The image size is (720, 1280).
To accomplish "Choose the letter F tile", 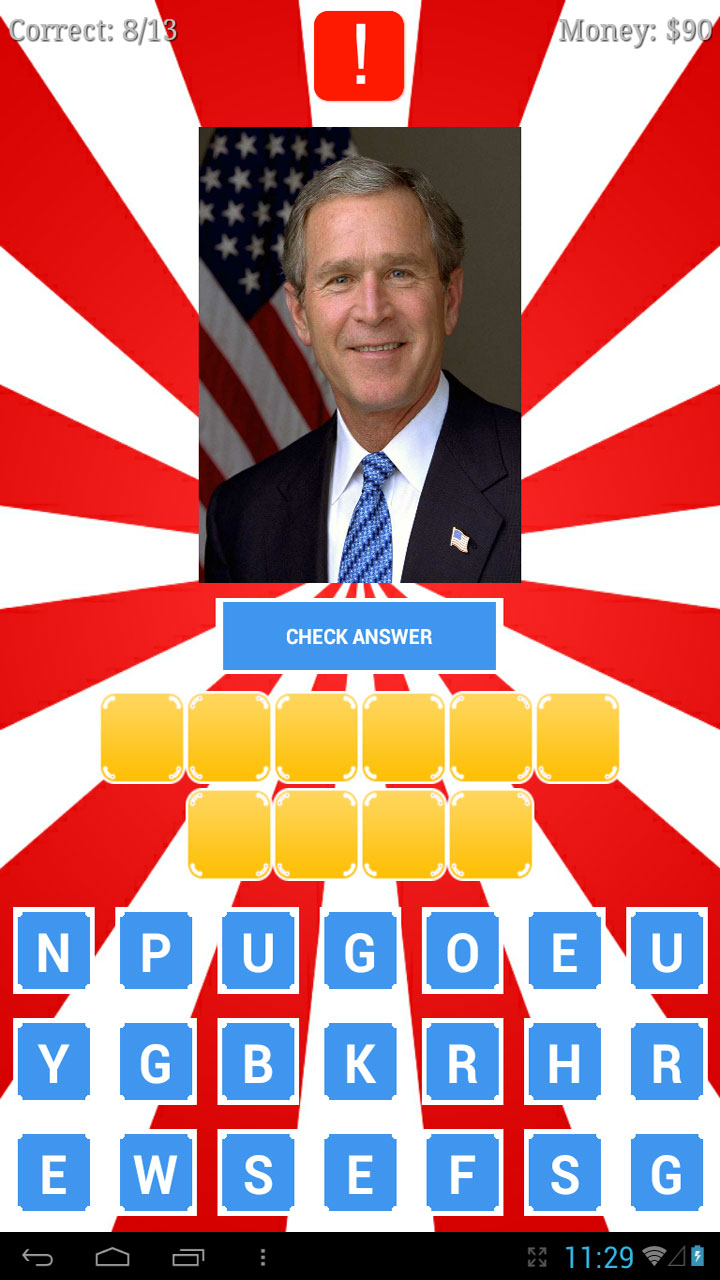I will 463,1176.
